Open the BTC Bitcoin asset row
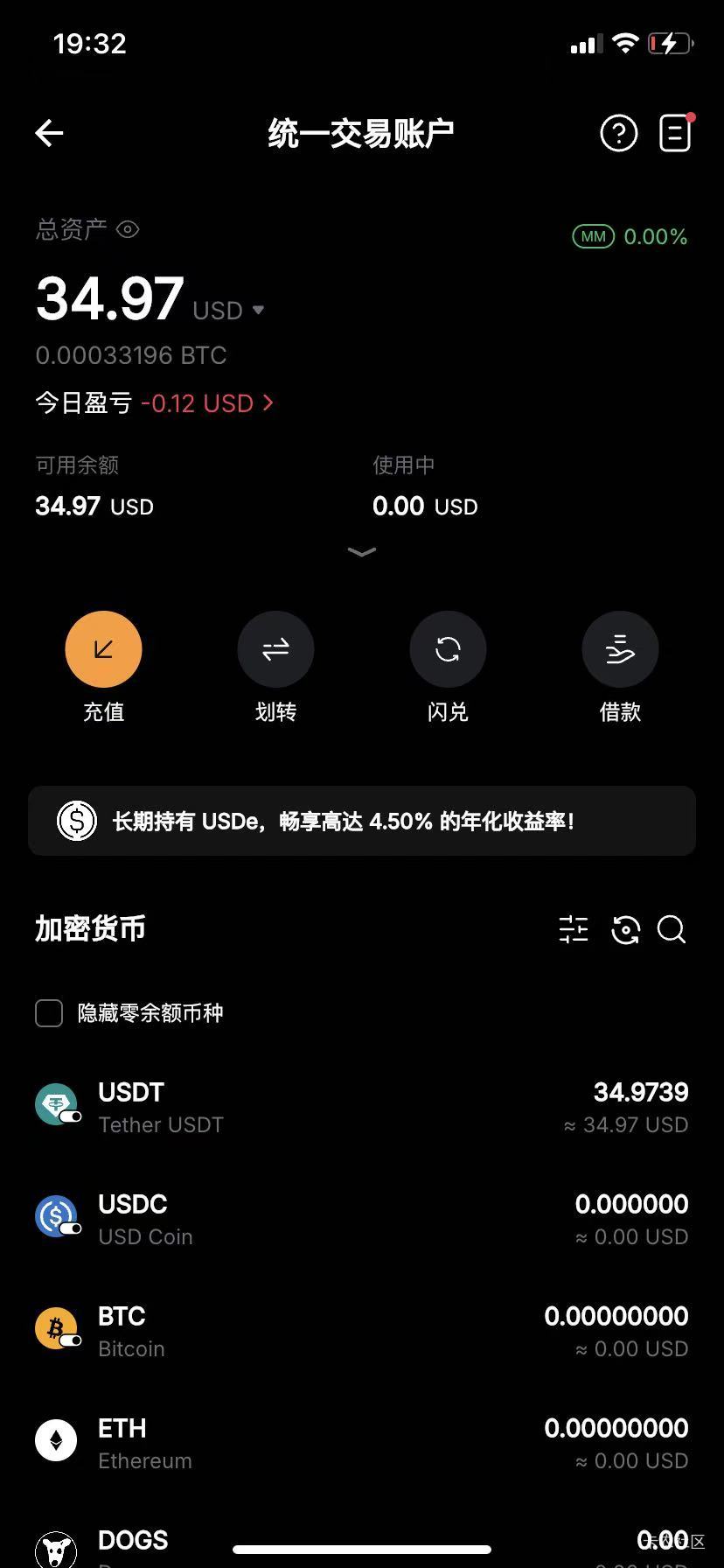724x1568 pixels. point(362,1332)
